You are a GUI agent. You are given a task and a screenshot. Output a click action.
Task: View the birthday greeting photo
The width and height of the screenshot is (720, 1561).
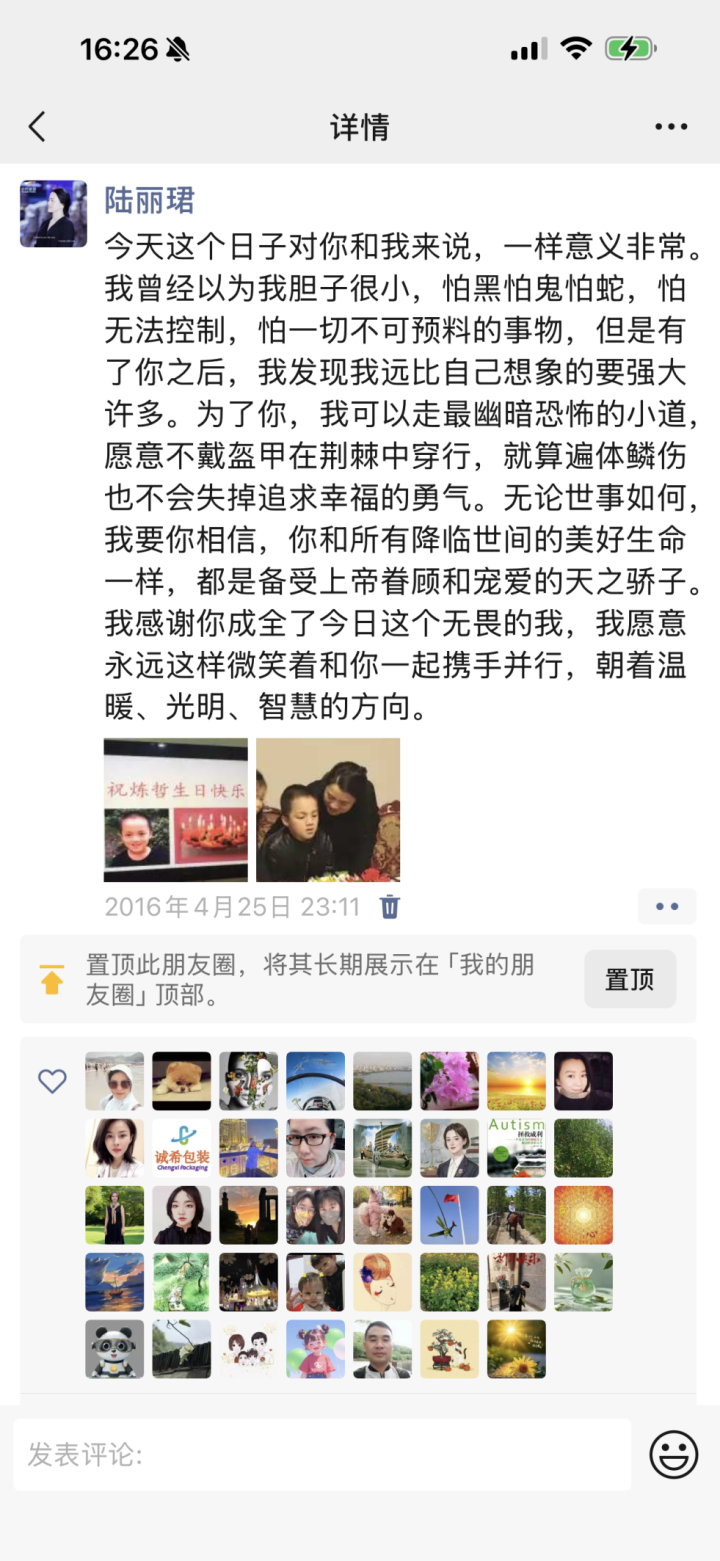176,810
